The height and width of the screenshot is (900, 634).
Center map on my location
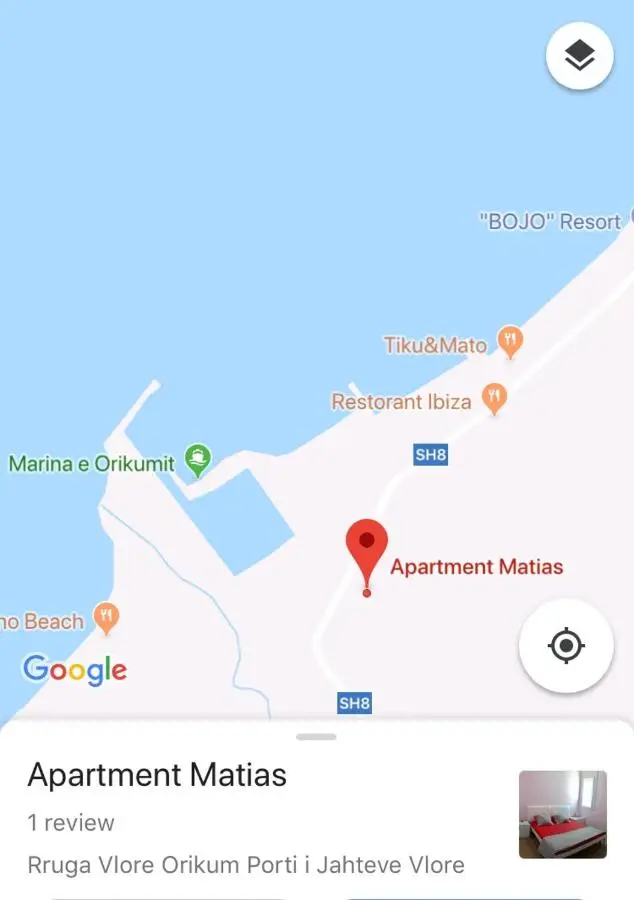click(566, 645)
